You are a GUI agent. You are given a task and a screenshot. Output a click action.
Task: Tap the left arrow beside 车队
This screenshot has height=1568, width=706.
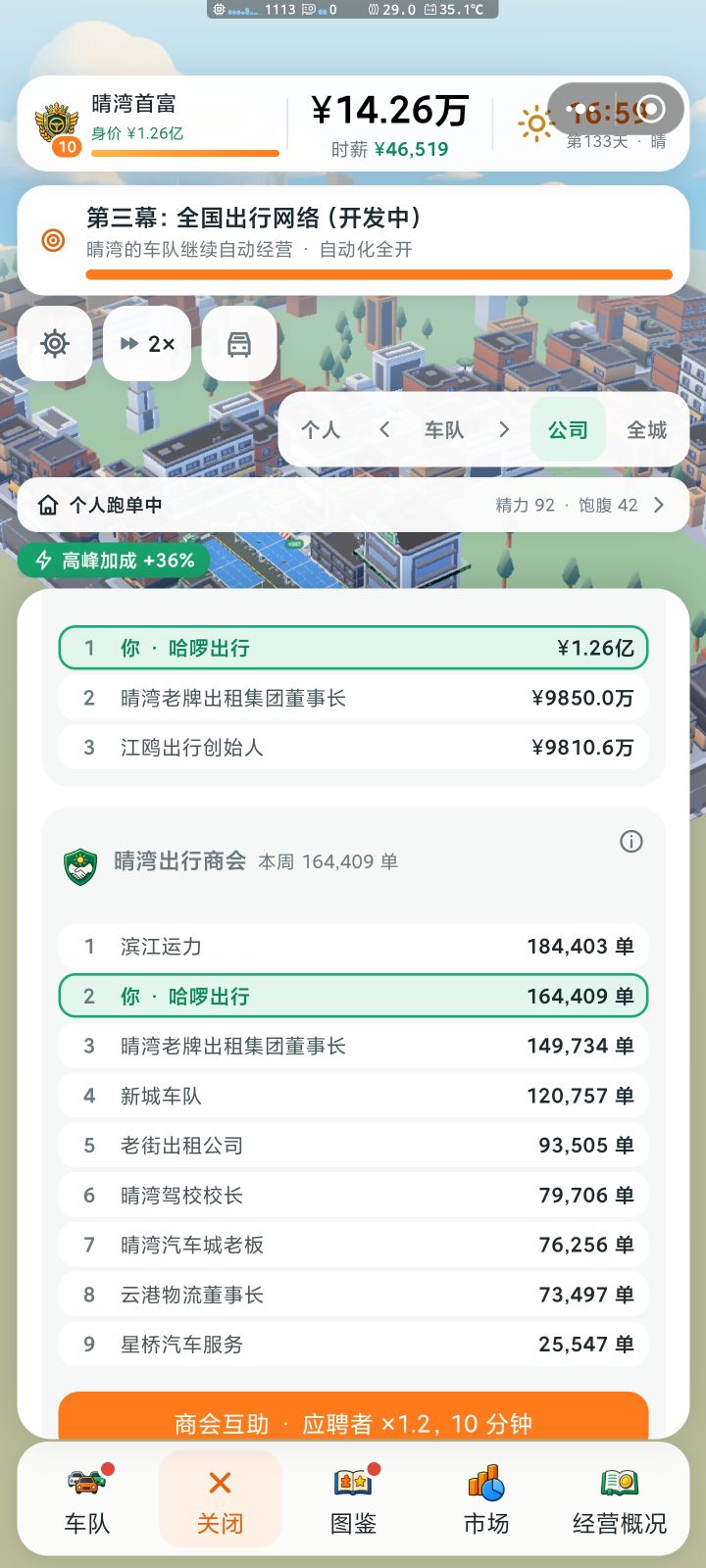tap(384, 429)
